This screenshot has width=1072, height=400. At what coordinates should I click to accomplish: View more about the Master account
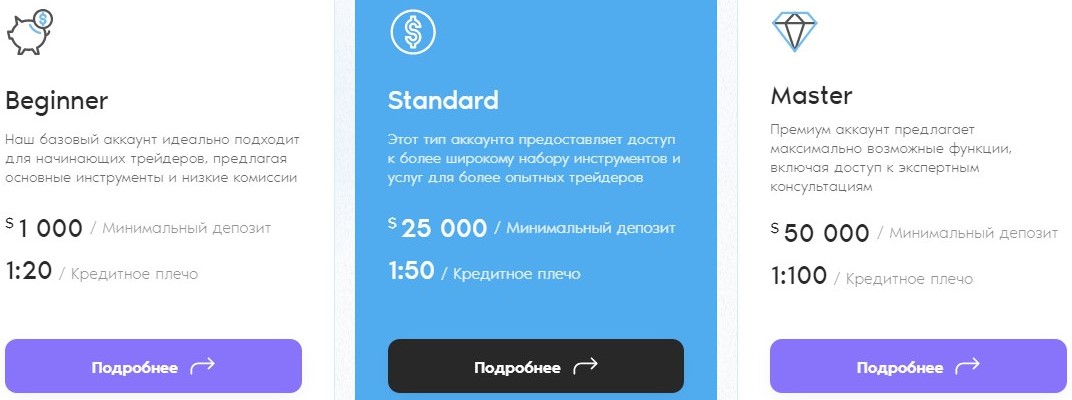click(918, 366)
